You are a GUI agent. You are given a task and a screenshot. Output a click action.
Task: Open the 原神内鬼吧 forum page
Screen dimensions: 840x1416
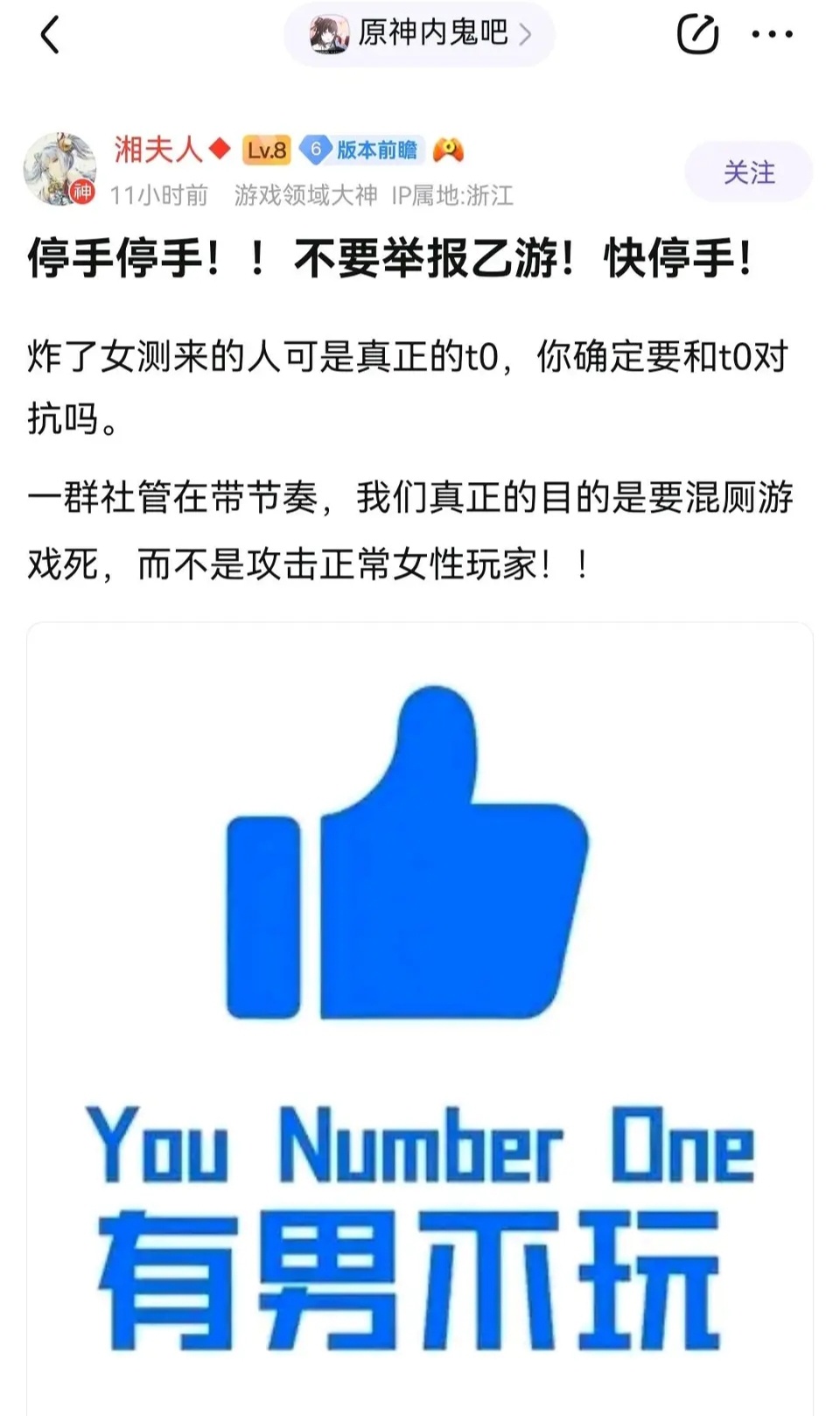point(420,34)
